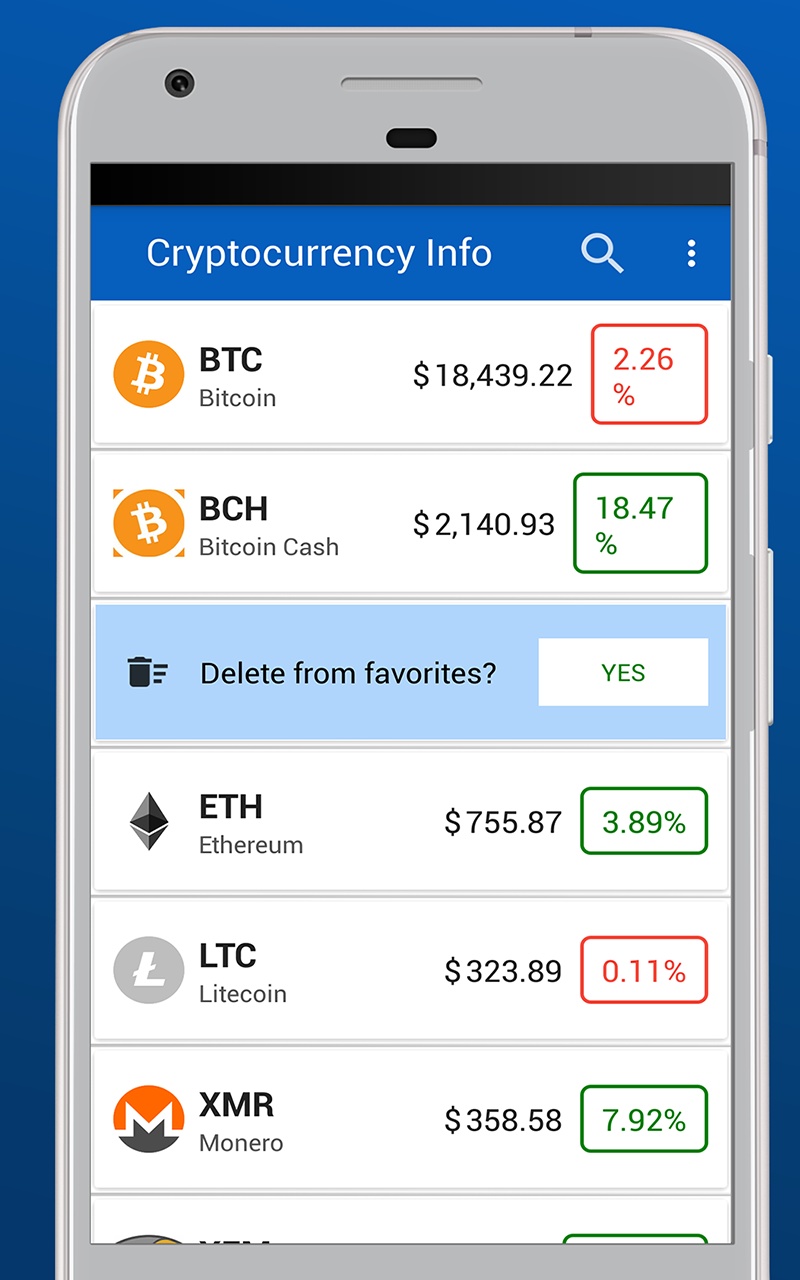Viewport: 800px width, 1280px height.
Task: Click the green 7.92% badge for Monero
Action: [x=643, y=1119]
